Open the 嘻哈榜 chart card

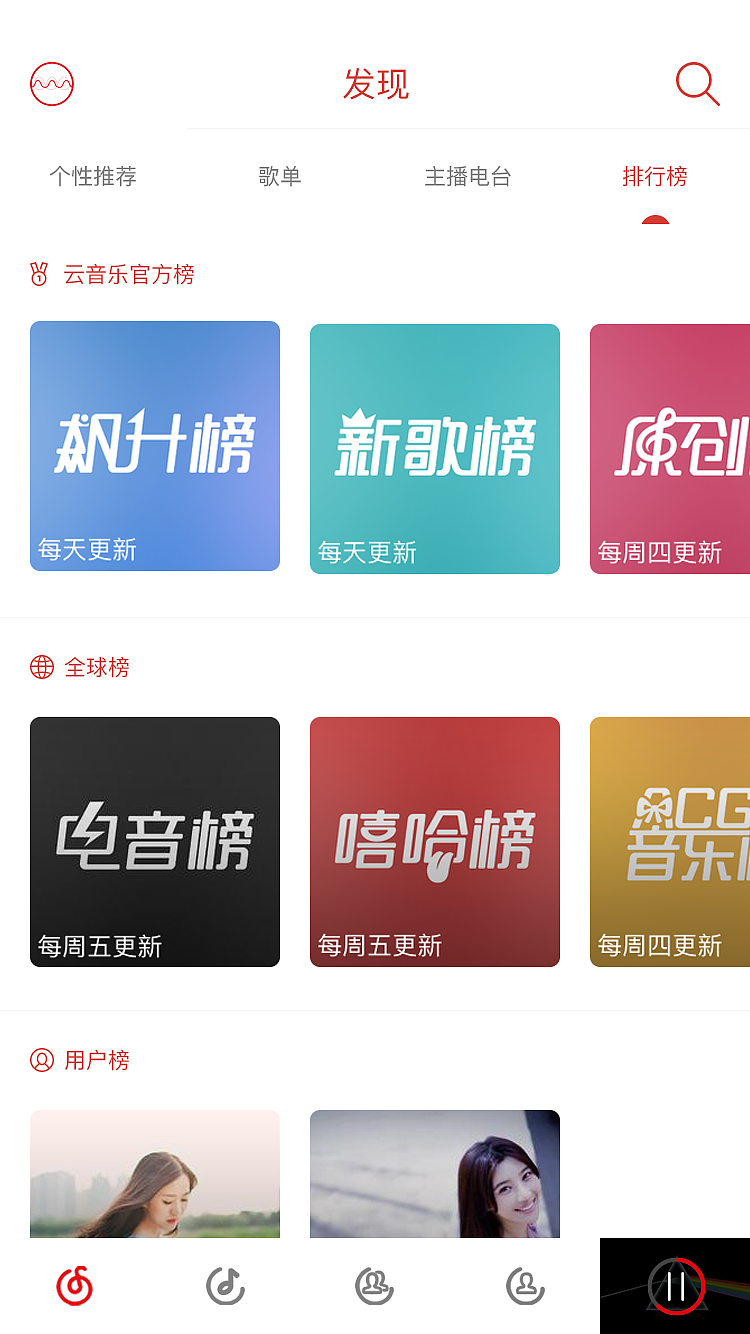coord(435,841)
